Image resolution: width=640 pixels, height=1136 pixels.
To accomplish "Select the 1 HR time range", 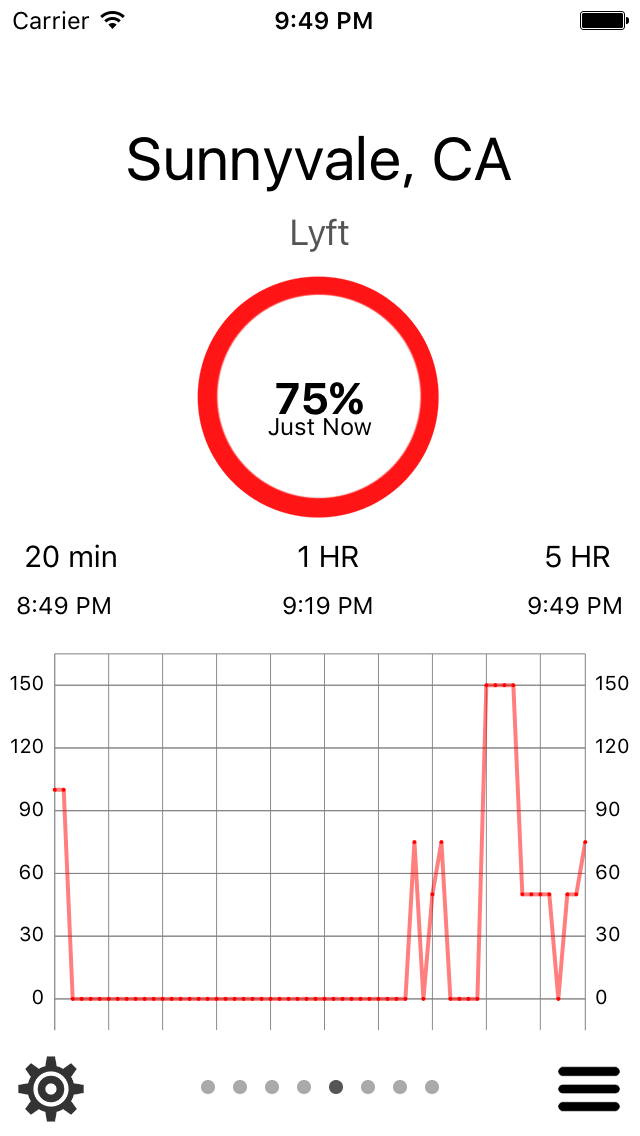I will click(x=328, y=557).
